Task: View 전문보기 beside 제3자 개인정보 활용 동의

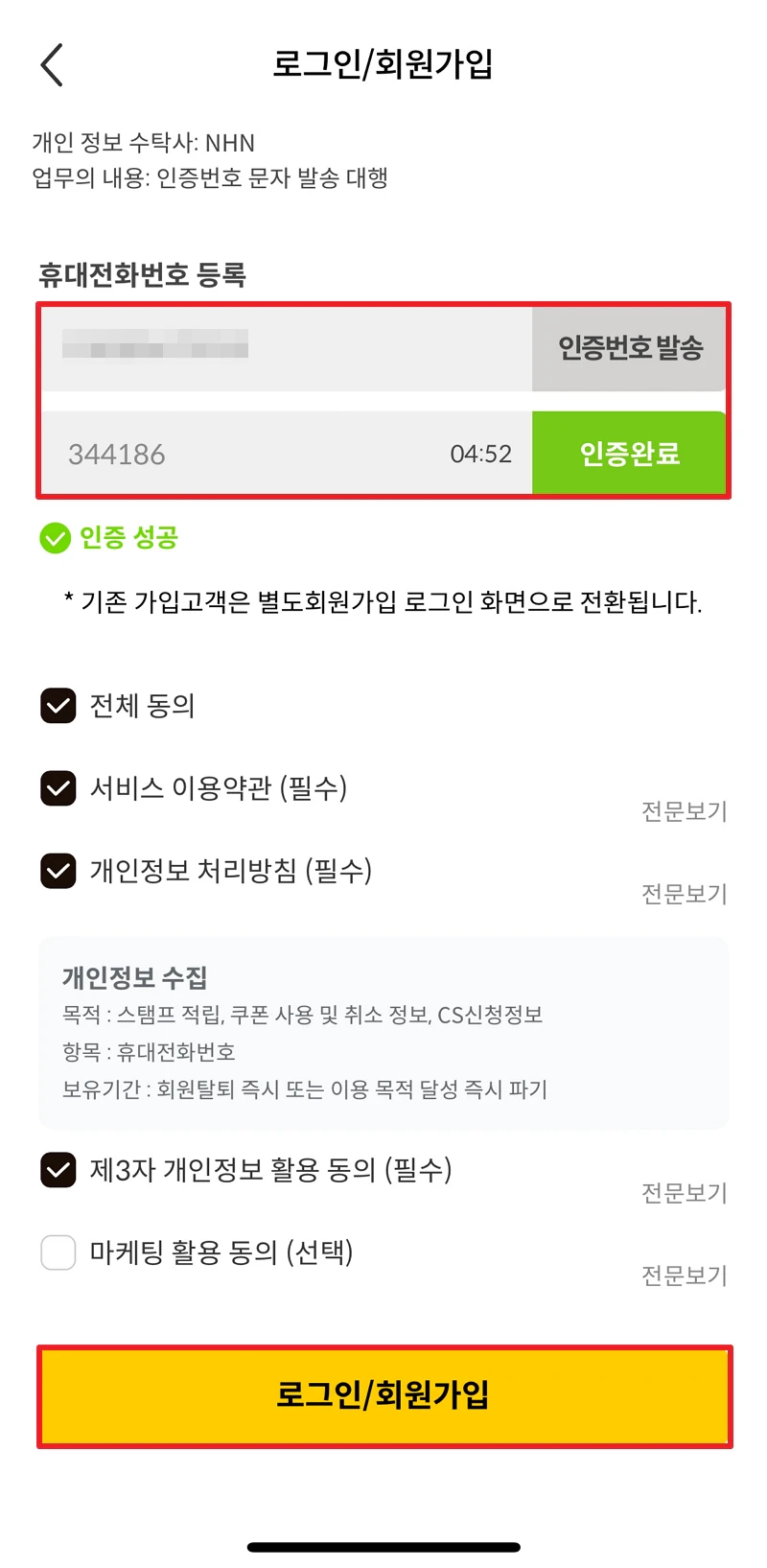Action: [685, 1192]
